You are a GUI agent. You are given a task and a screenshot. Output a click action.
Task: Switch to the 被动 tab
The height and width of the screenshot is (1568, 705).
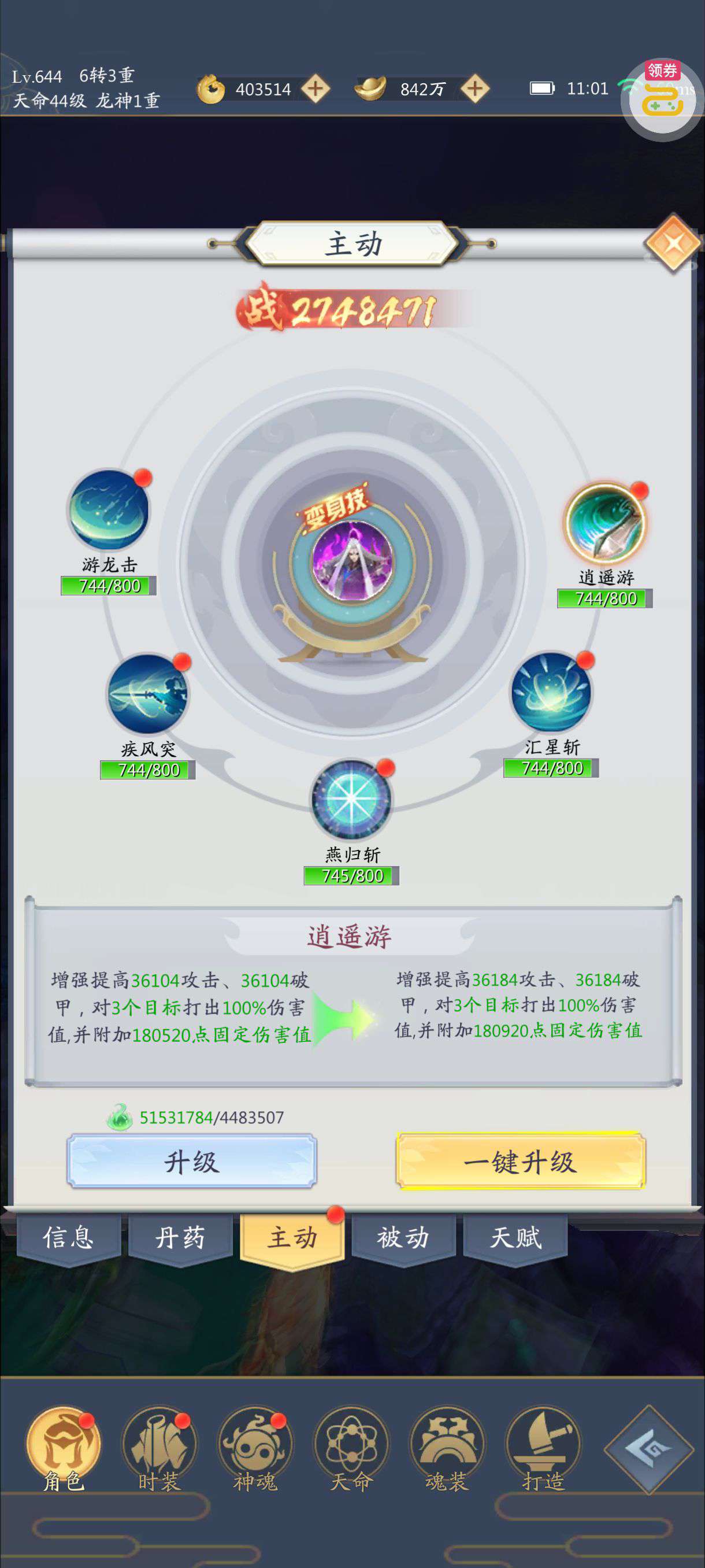[x=403, y=1238]
